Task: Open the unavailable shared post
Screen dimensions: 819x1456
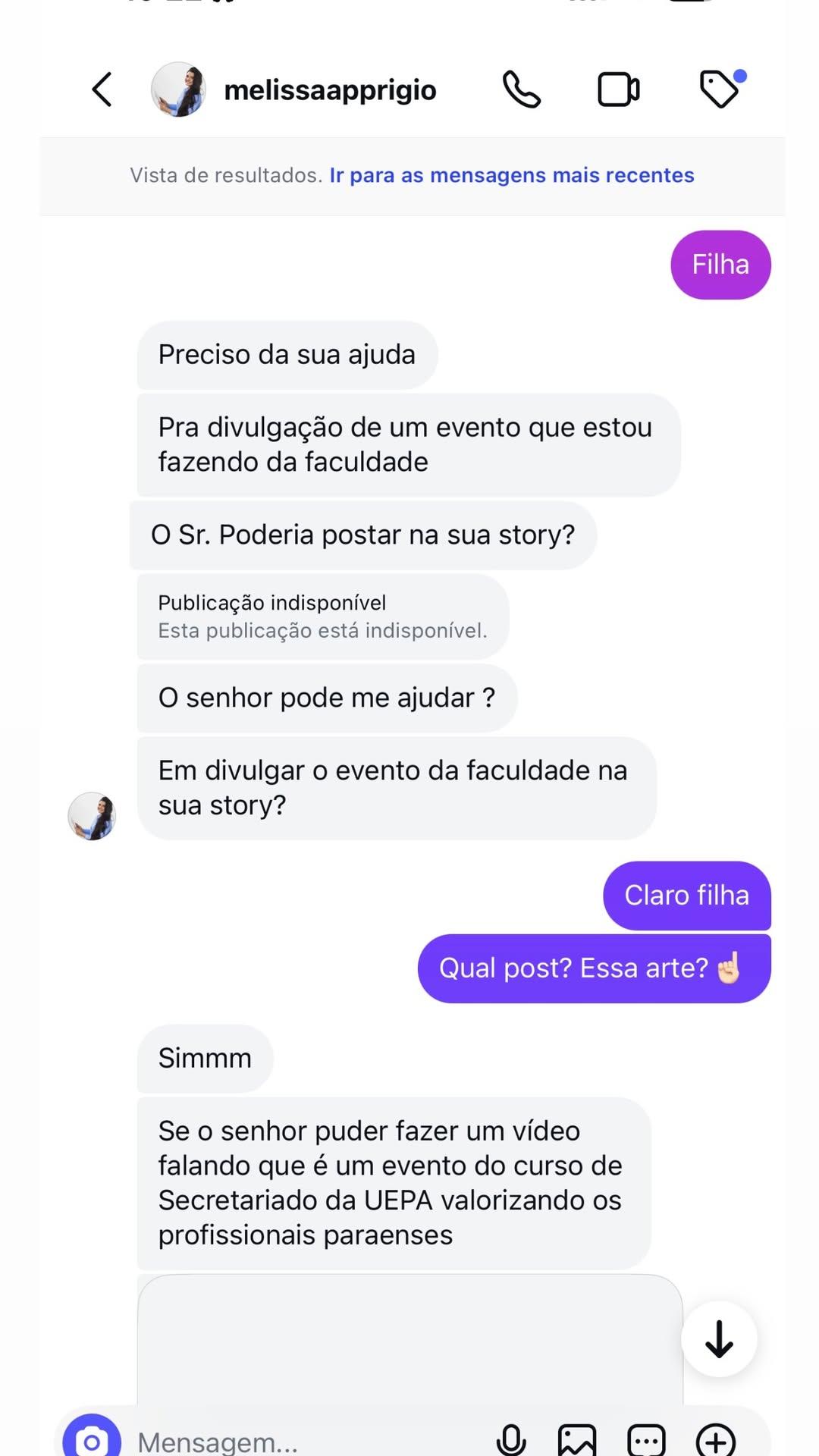Action: [322, 617]
